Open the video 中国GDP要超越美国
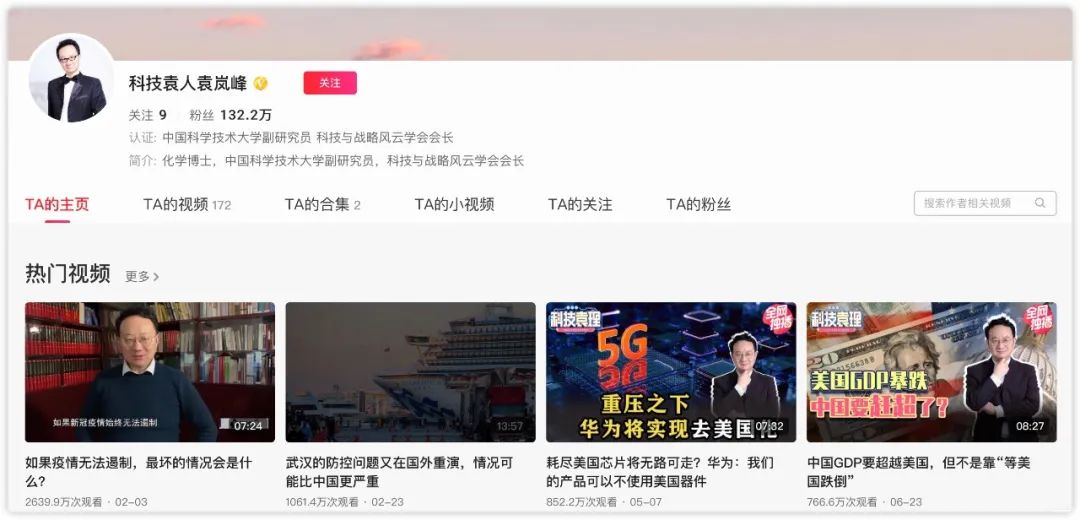Image resolution: width=1080 pixels, height=520 pixels. pos(931,372)
